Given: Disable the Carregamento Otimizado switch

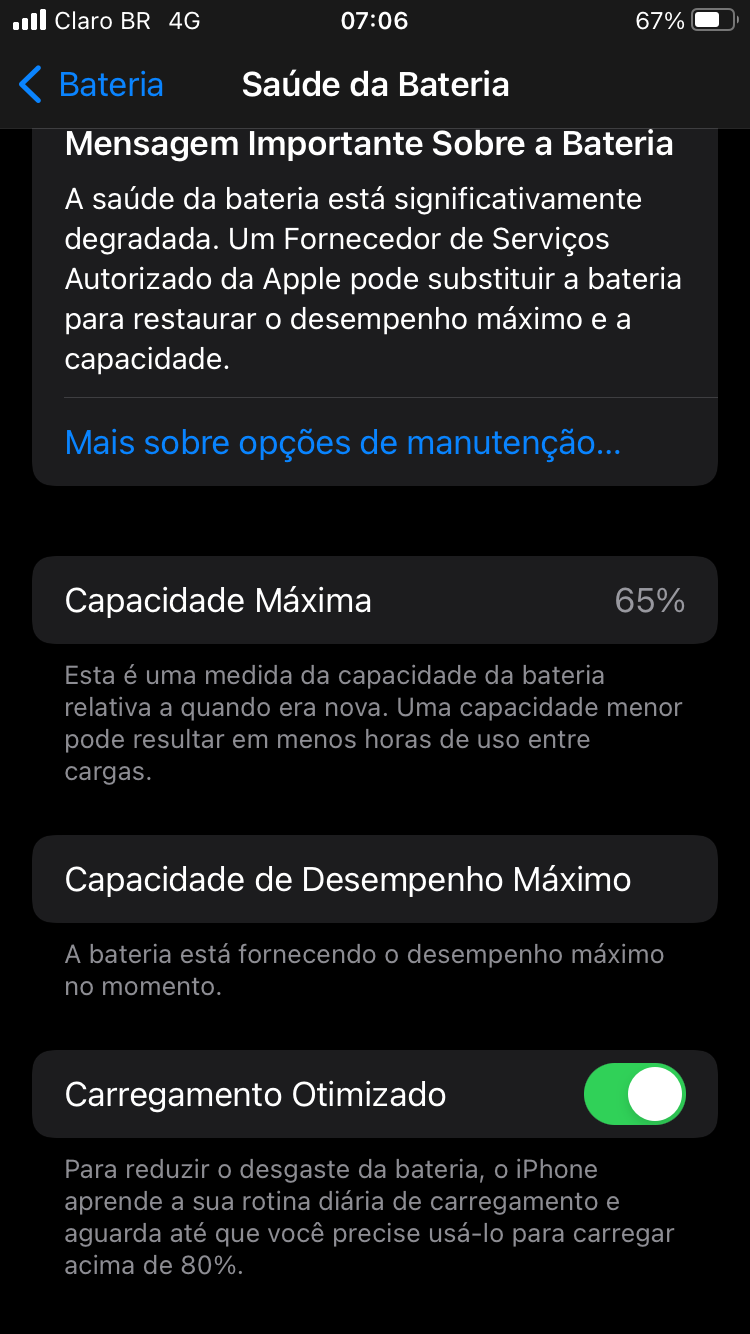Looking at the screenshot, I should 634,1094.
